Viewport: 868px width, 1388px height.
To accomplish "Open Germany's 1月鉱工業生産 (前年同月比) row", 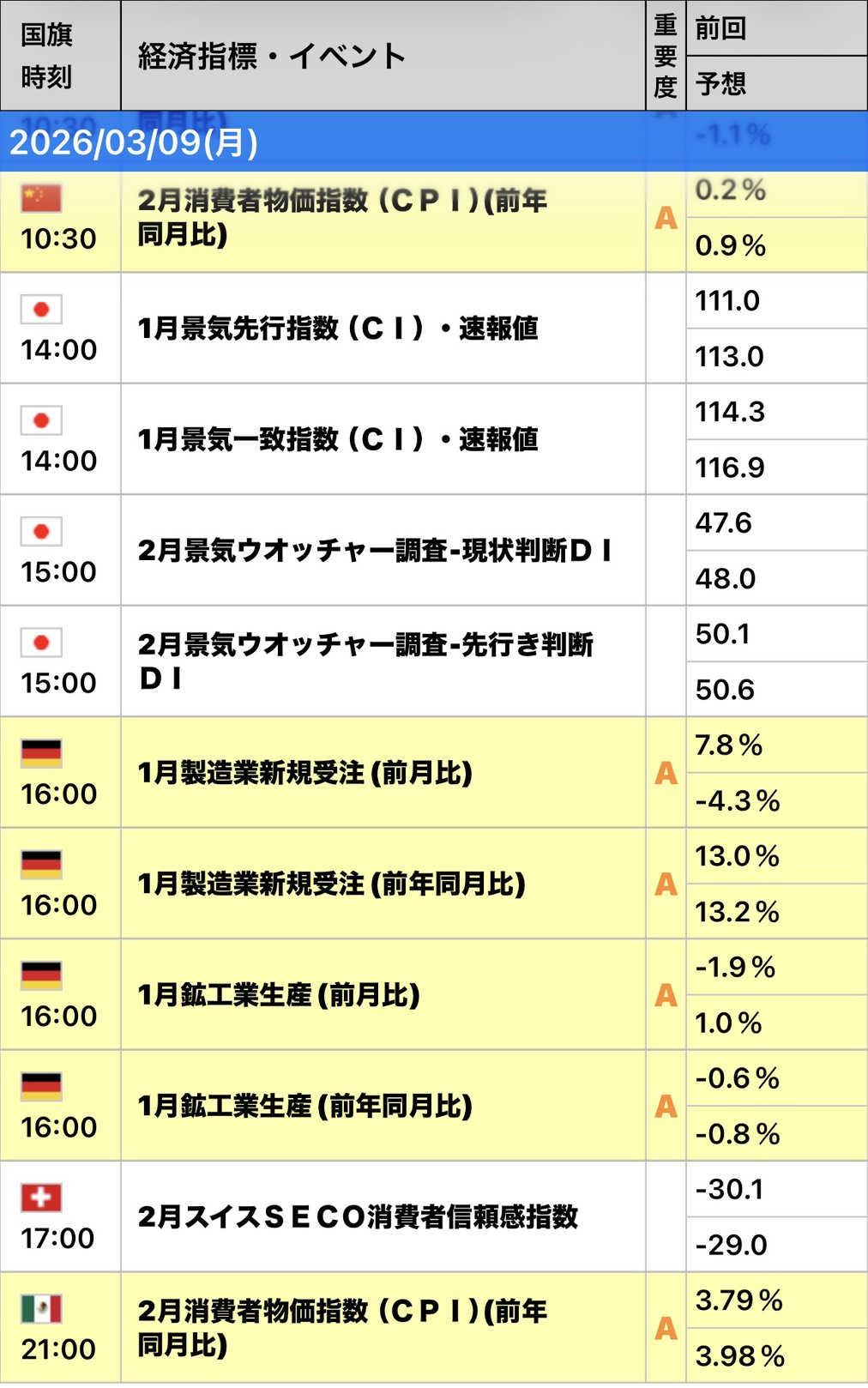I will click(x=305, y=1106).
